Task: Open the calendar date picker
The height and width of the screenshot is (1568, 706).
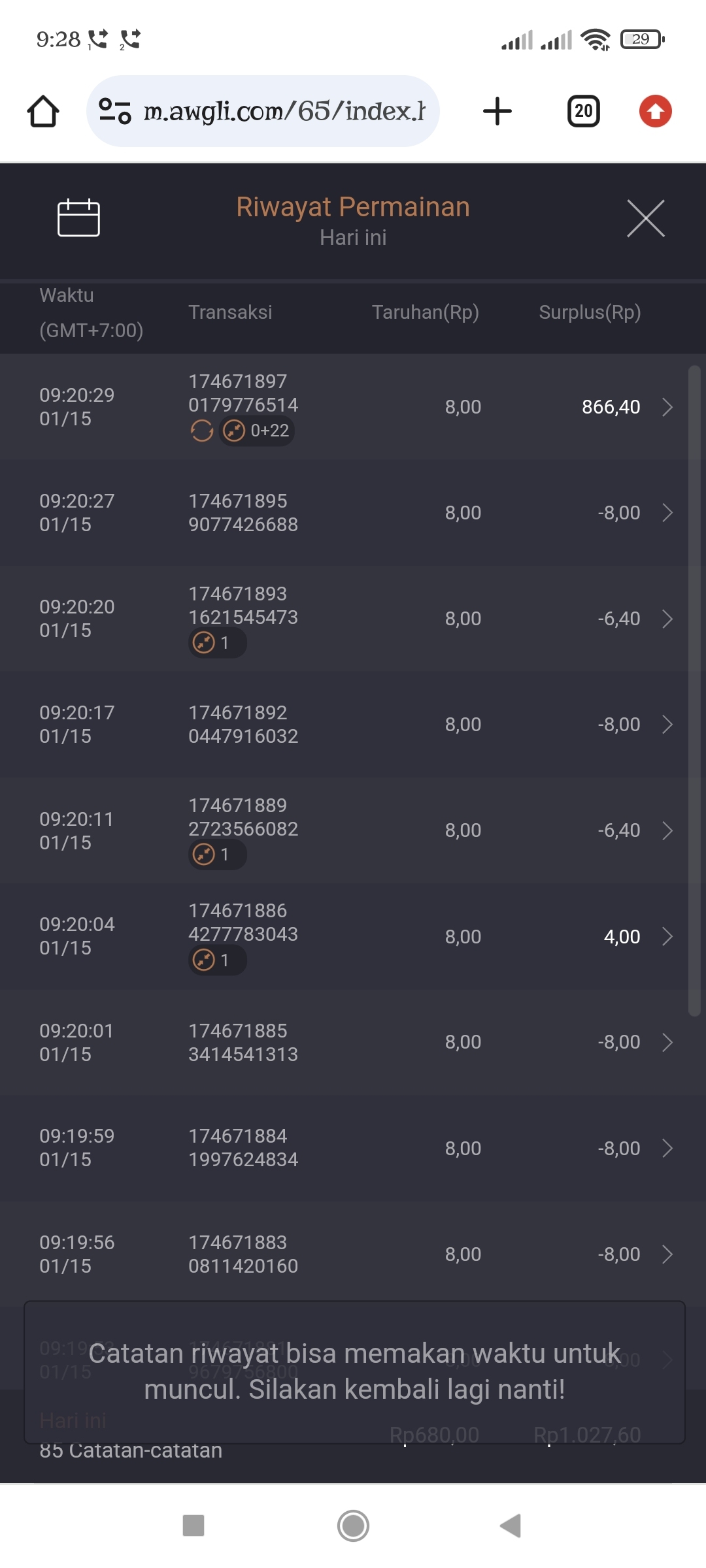Action: click(x=78, y=218)
